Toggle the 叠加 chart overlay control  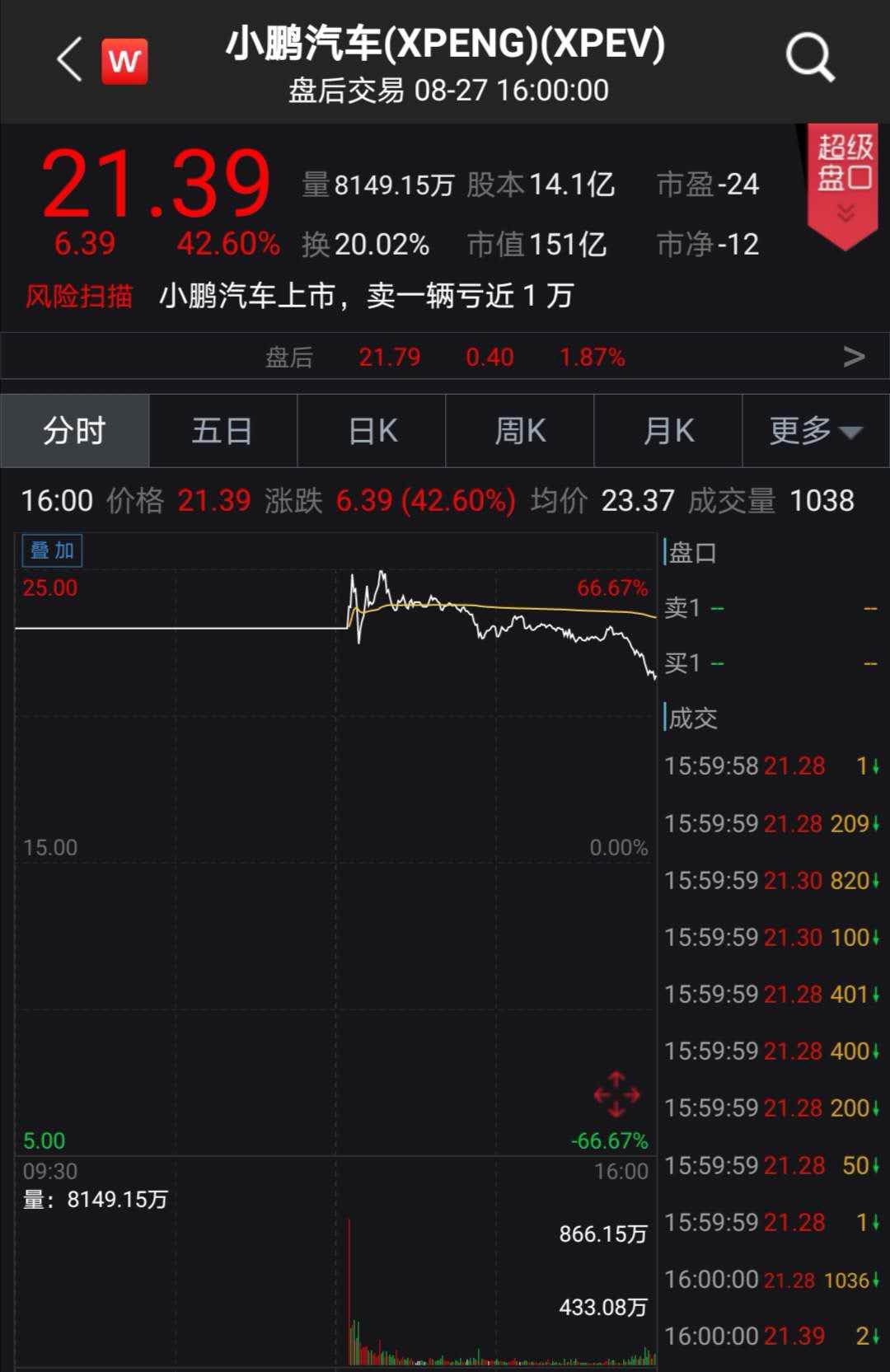(x=51, y=550)
